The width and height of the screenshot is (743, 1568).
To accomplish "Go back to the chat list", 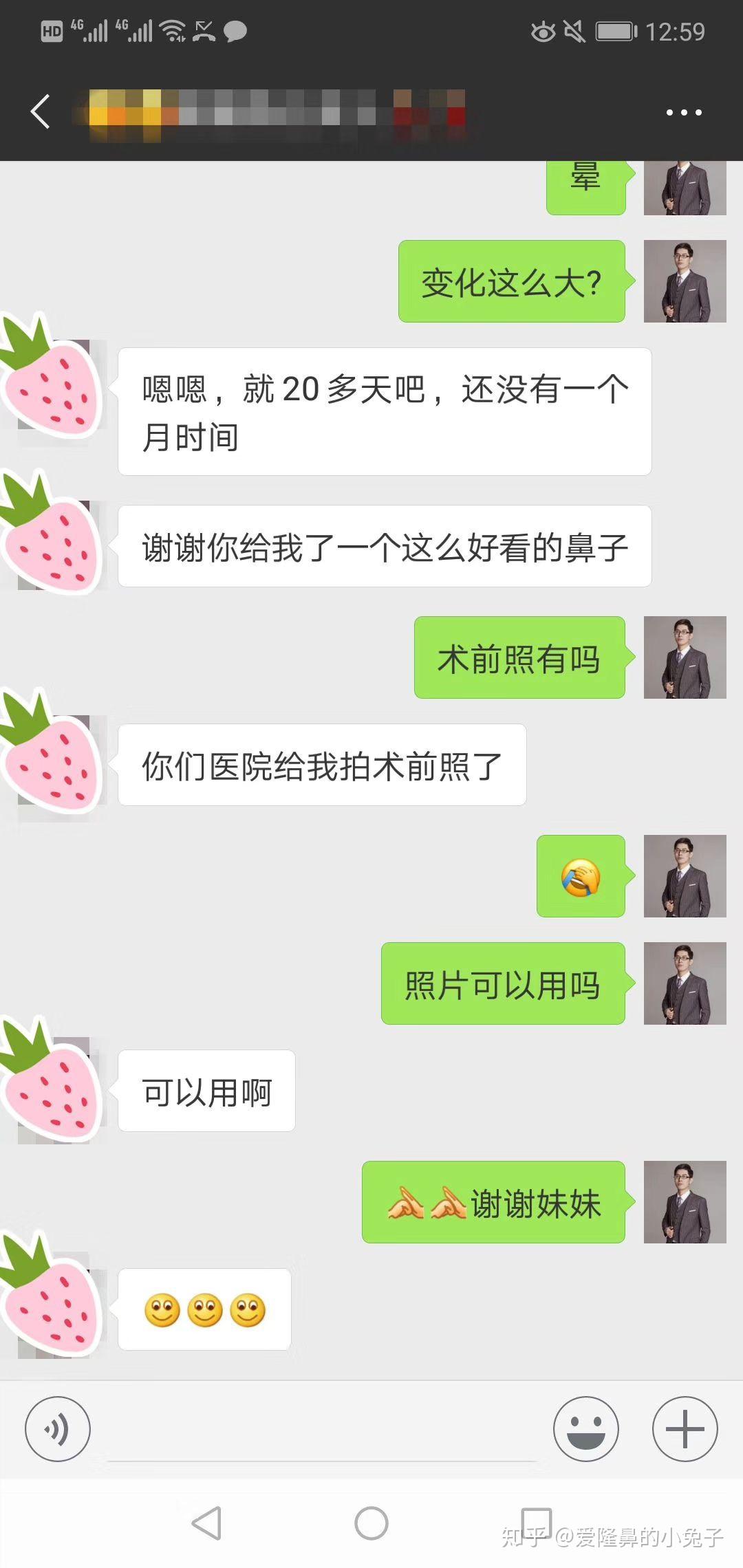I will 41,111.
